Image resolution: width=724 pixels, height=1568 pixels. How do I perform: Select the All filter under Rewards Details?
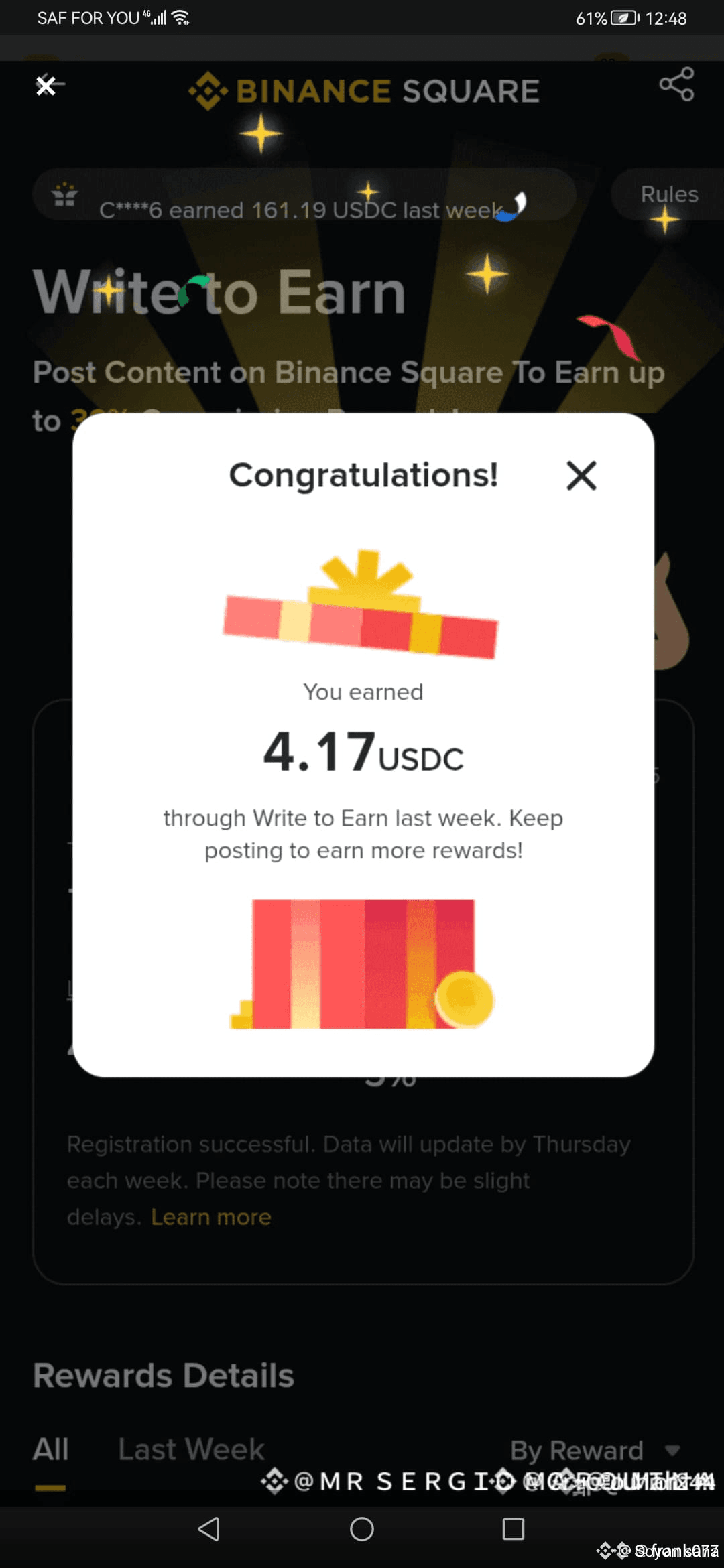(x=51, y=1449)
